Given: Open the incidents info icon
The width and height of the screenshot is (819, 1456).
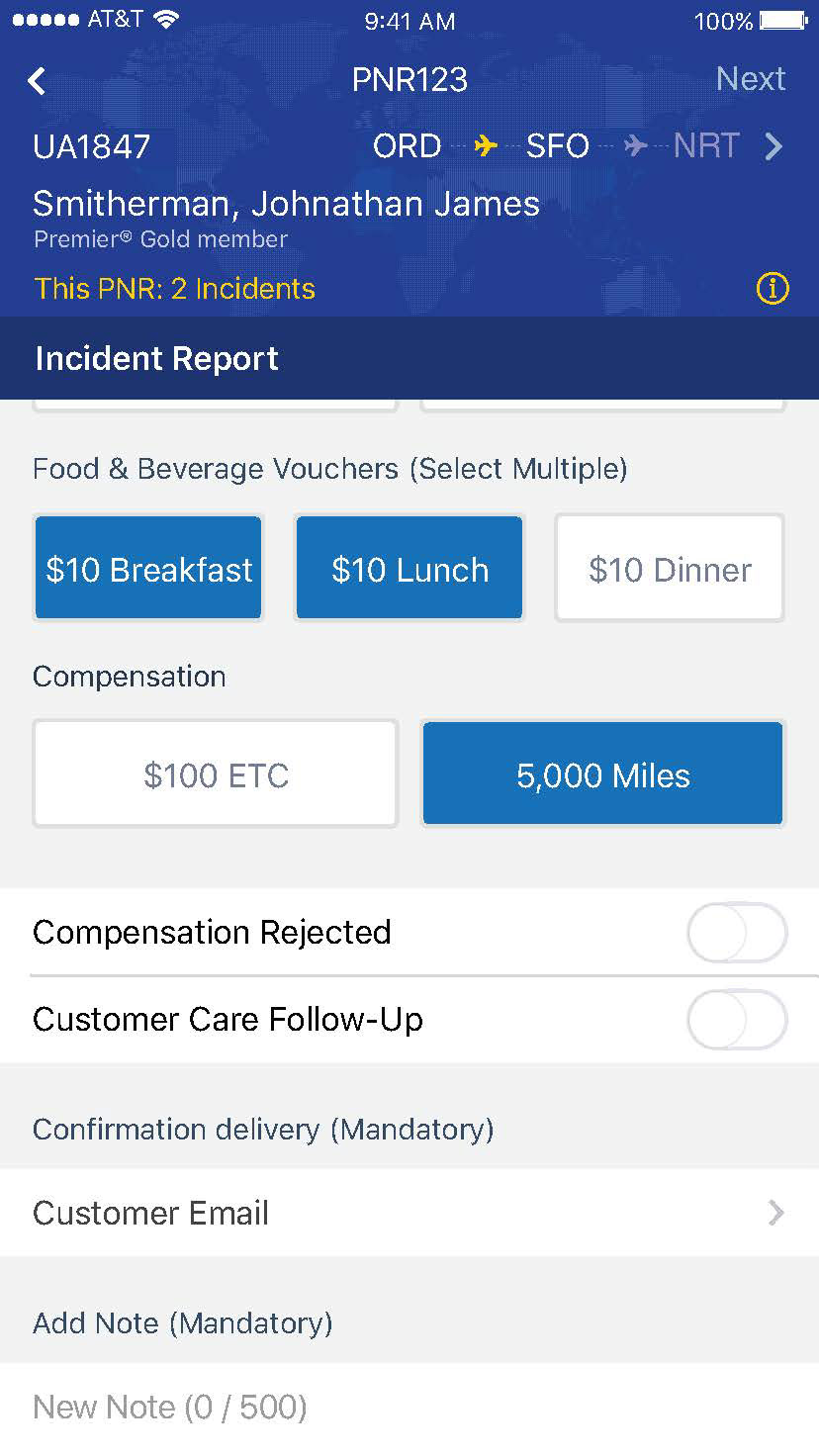Looking at the screenshot, I should 773,289.
